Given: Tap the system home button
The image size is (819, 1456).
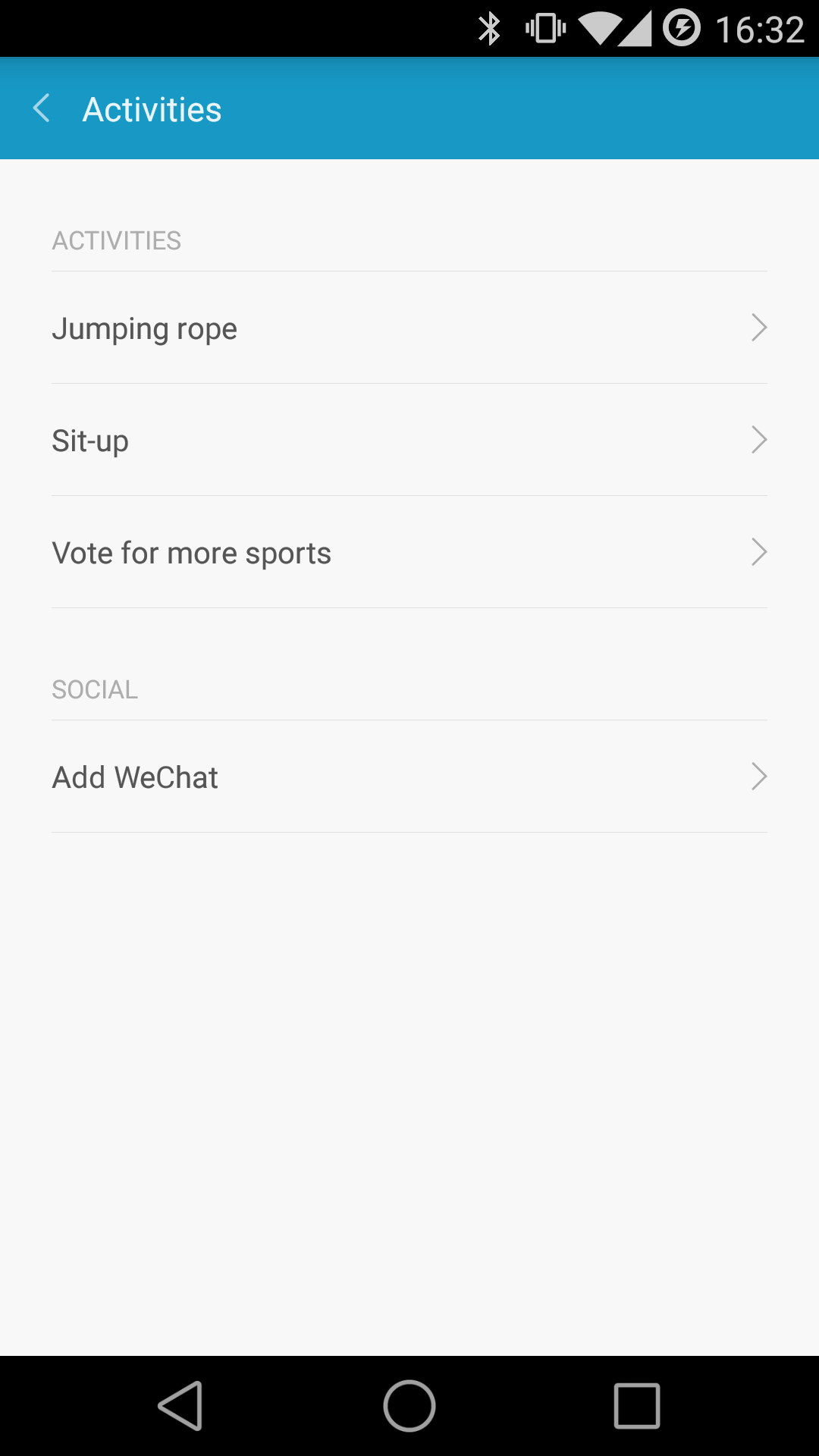Looking at the screenshot, I should (x=409, y=1405).
